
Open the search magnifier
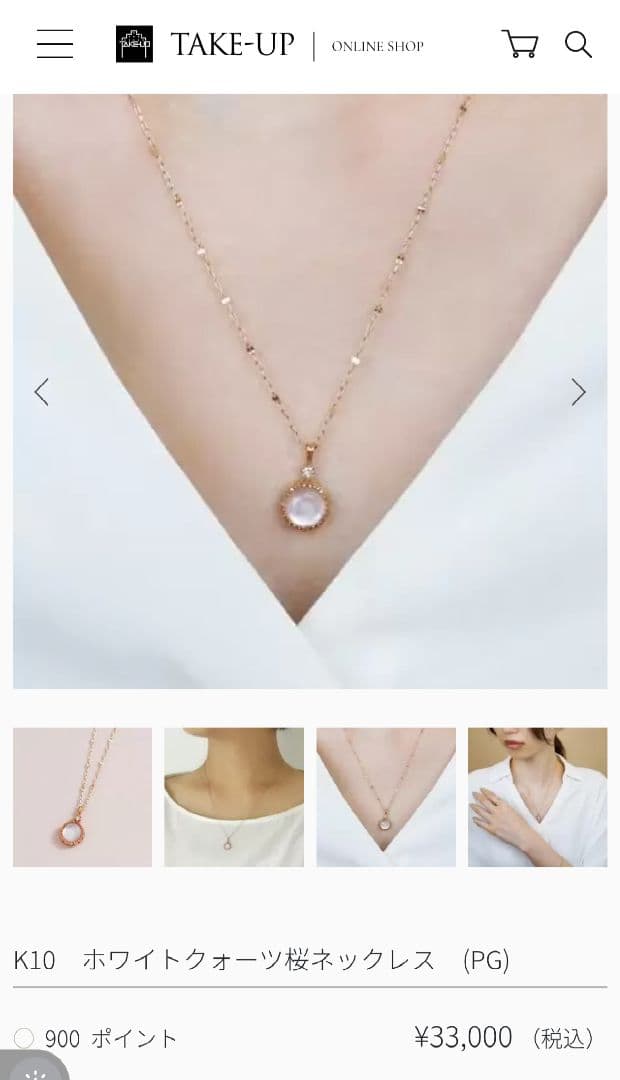[578, 44]
